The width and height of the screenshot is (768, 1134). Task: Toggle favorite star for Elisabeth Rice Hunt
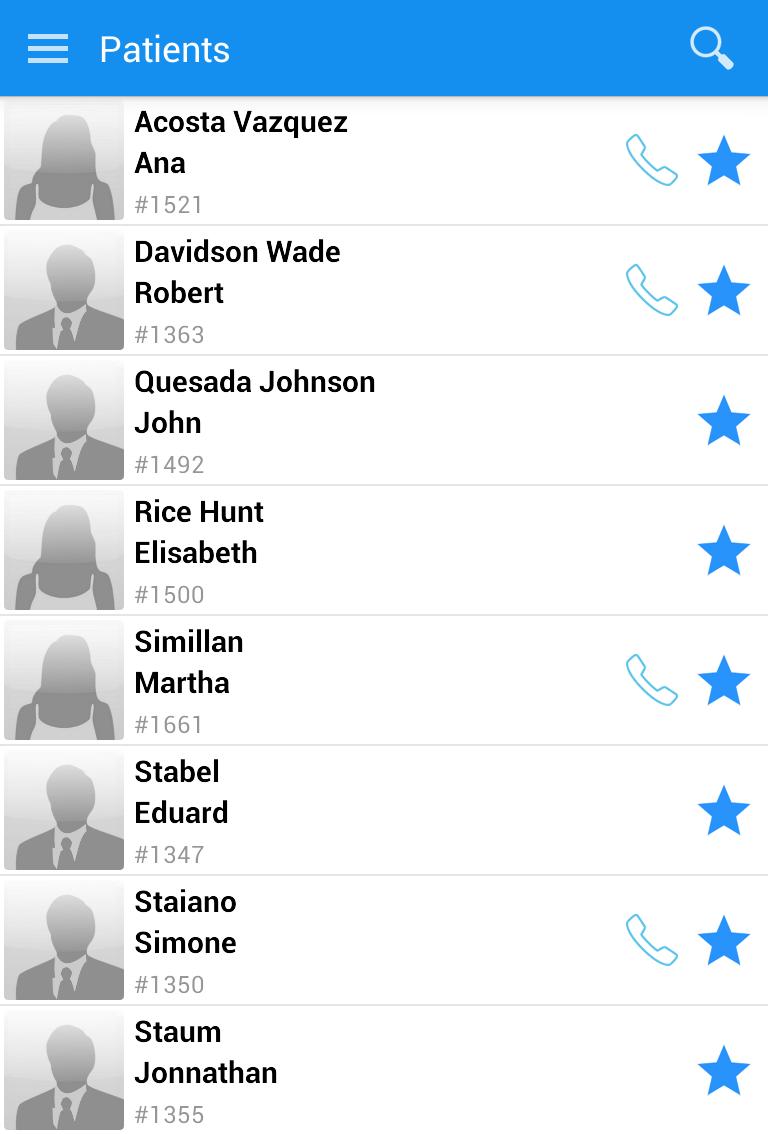723,551
